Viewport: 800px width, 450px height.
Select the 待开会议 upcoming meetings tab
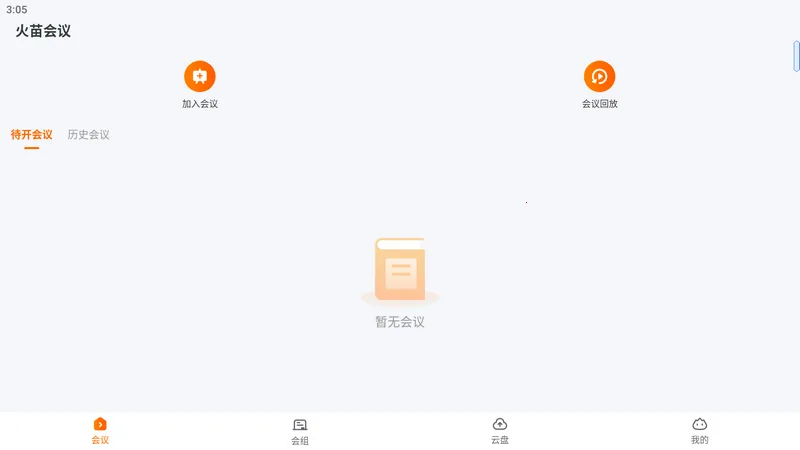(32, 135)
